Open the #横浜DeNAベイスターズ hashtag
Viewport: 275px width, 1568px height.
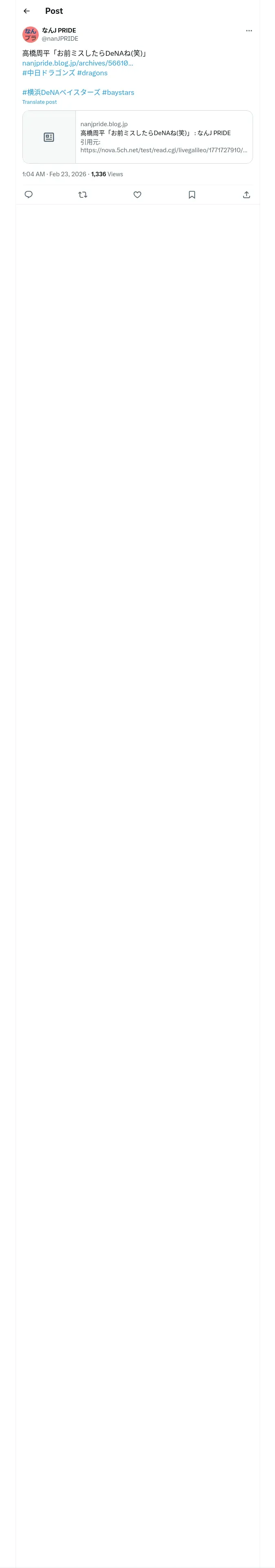(61, 92)
